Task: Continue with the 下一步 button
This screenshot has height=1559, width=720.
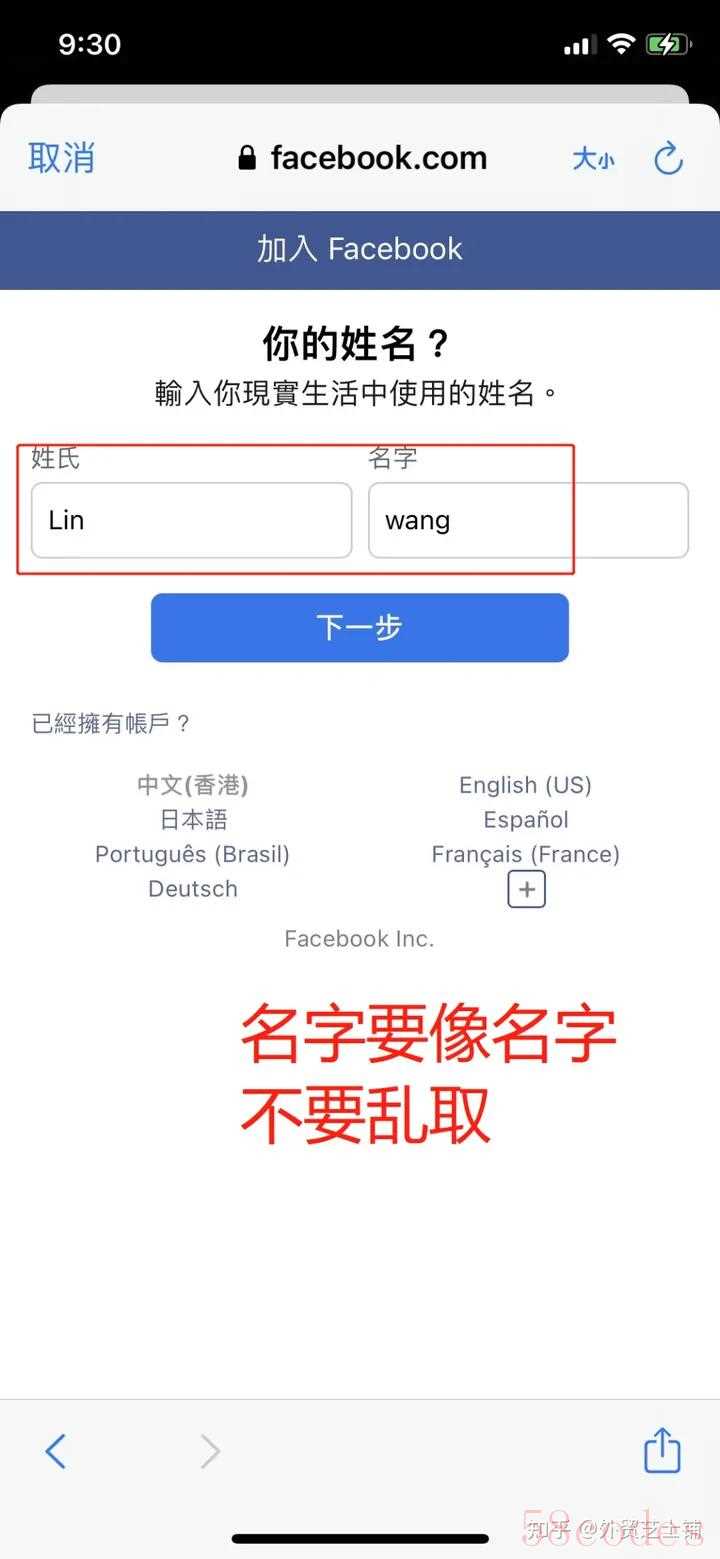Action: tap(360, 627)
